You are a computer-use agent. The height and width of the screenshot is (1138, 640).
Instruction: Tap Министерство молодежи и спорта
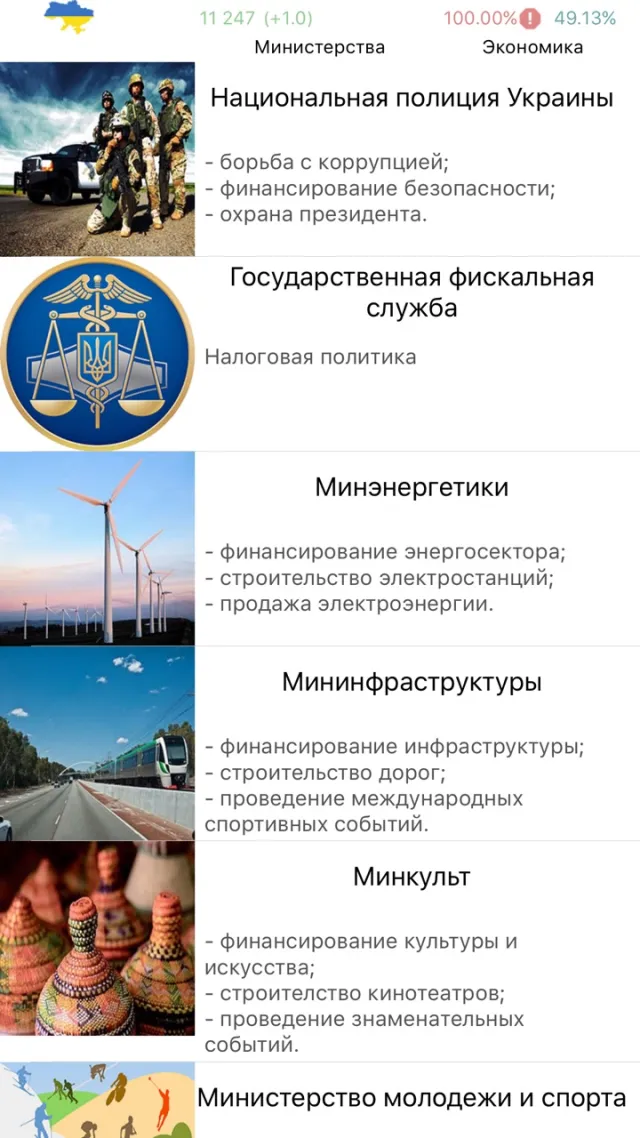click(411, 1098)
